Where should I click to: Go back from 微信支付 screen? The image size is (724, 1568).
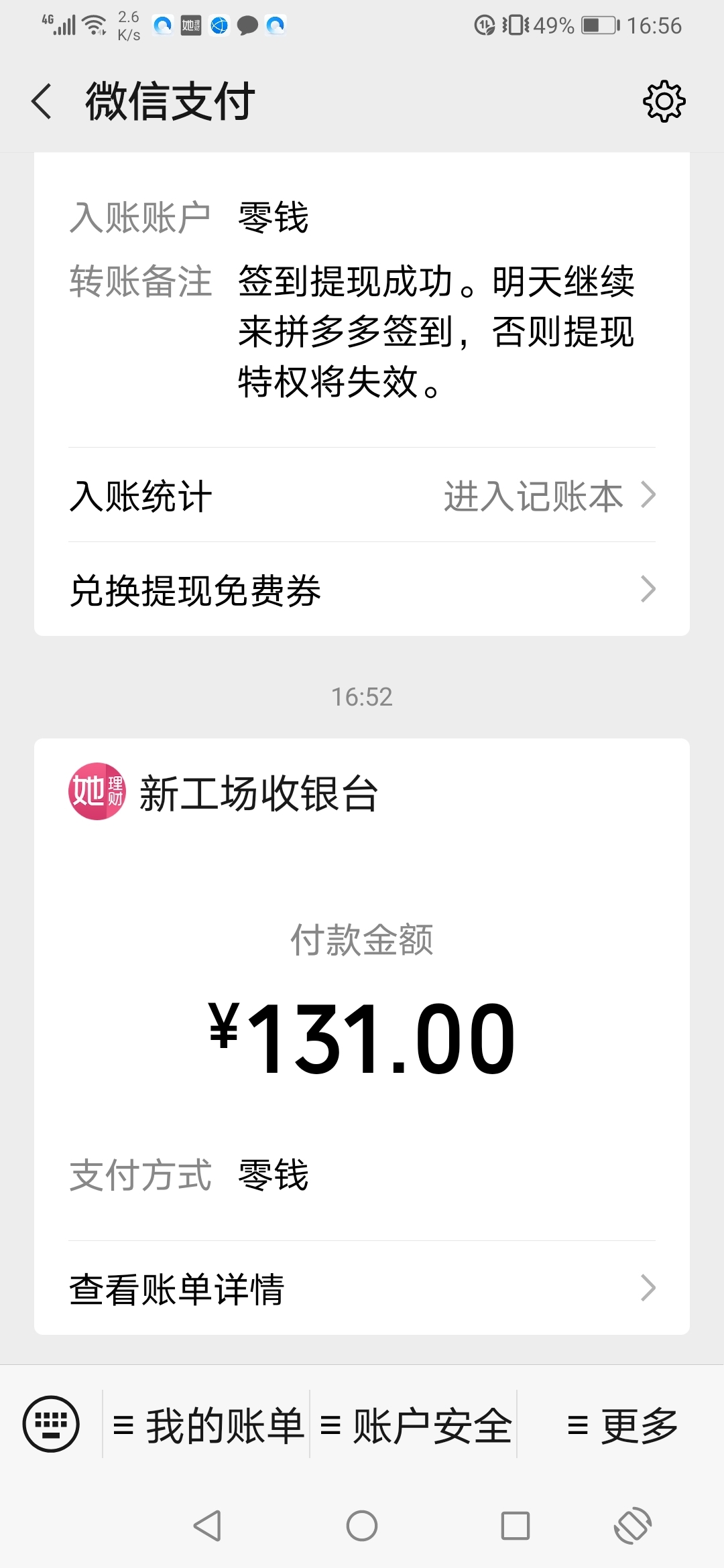tap(42, 102)
